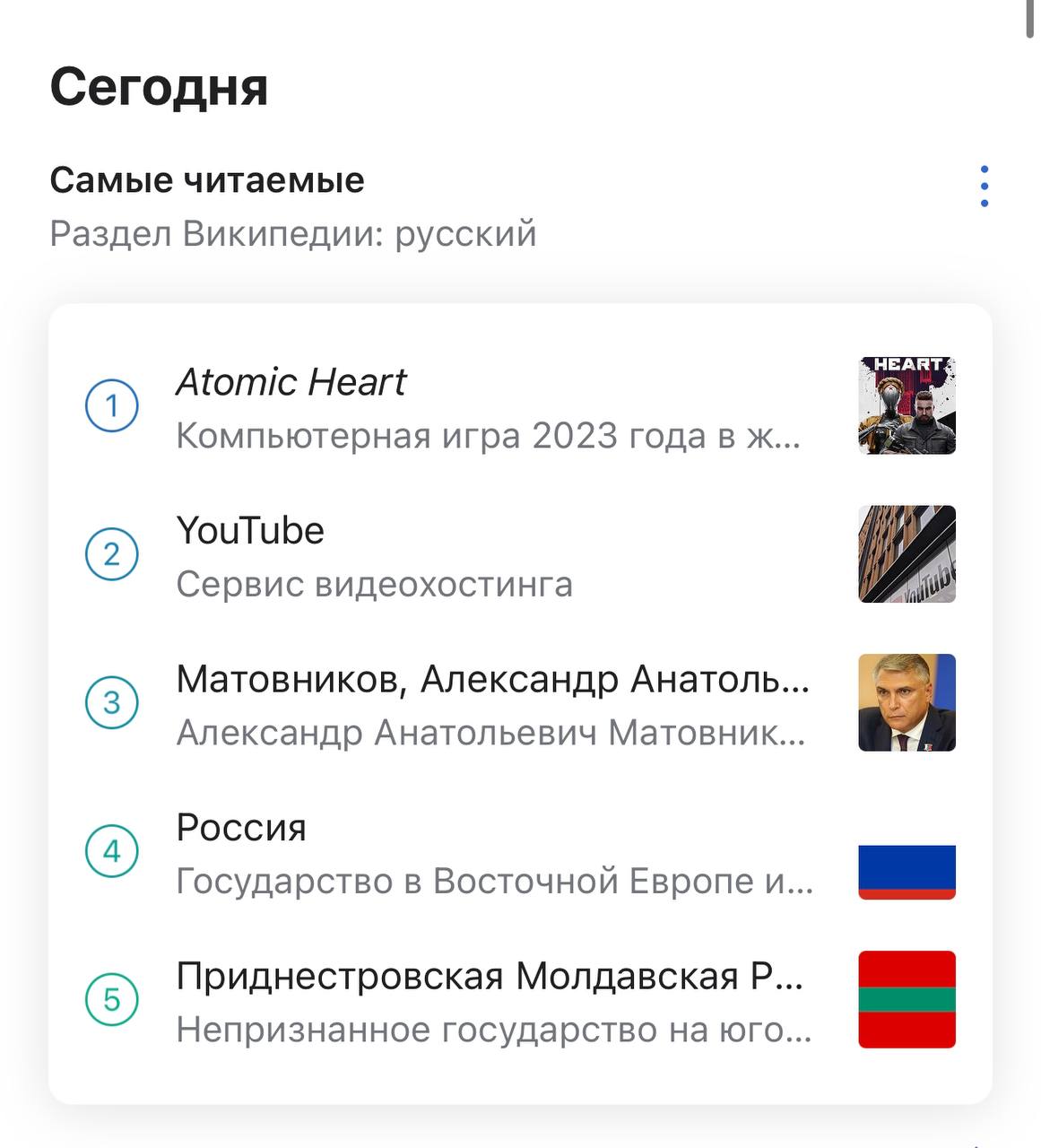Screen dimensions: 1041x1148
Task: Open the YouTube article
Action: point(489,555)
